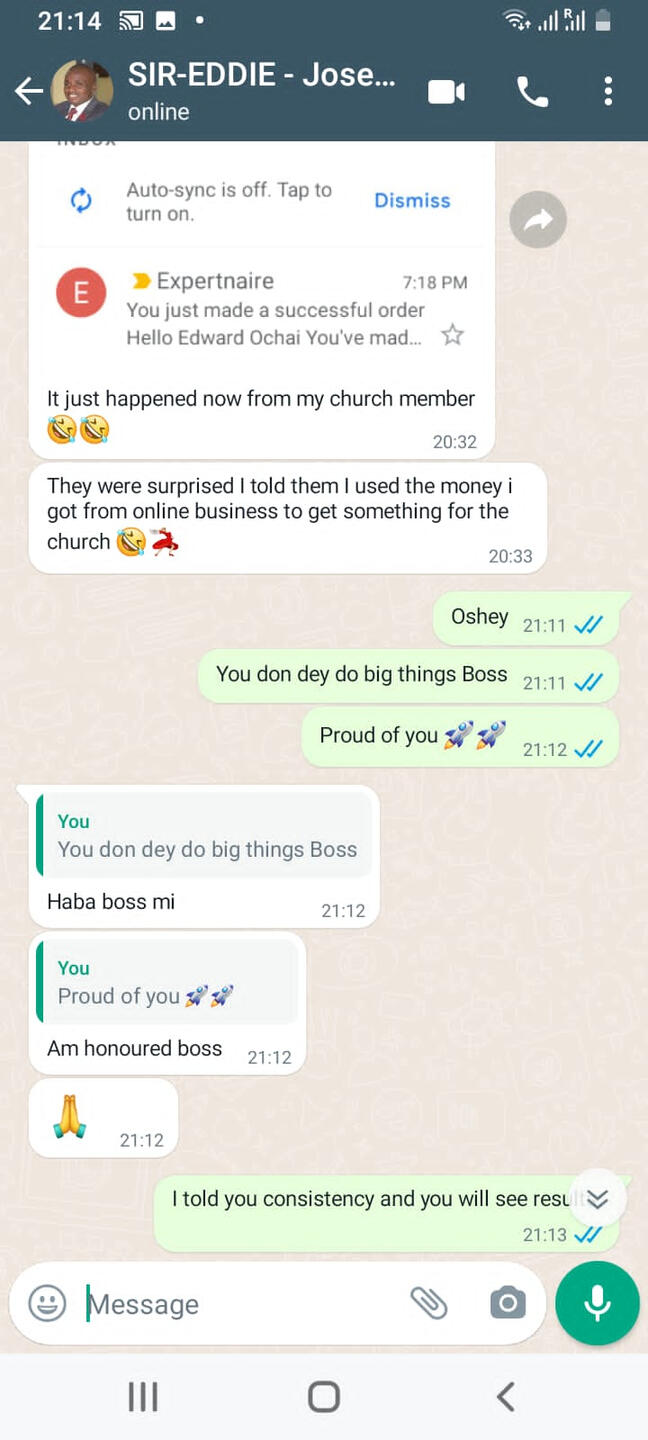Attach a file with the paperclip
648x1440 pixels.
[x=429, y=1303]
